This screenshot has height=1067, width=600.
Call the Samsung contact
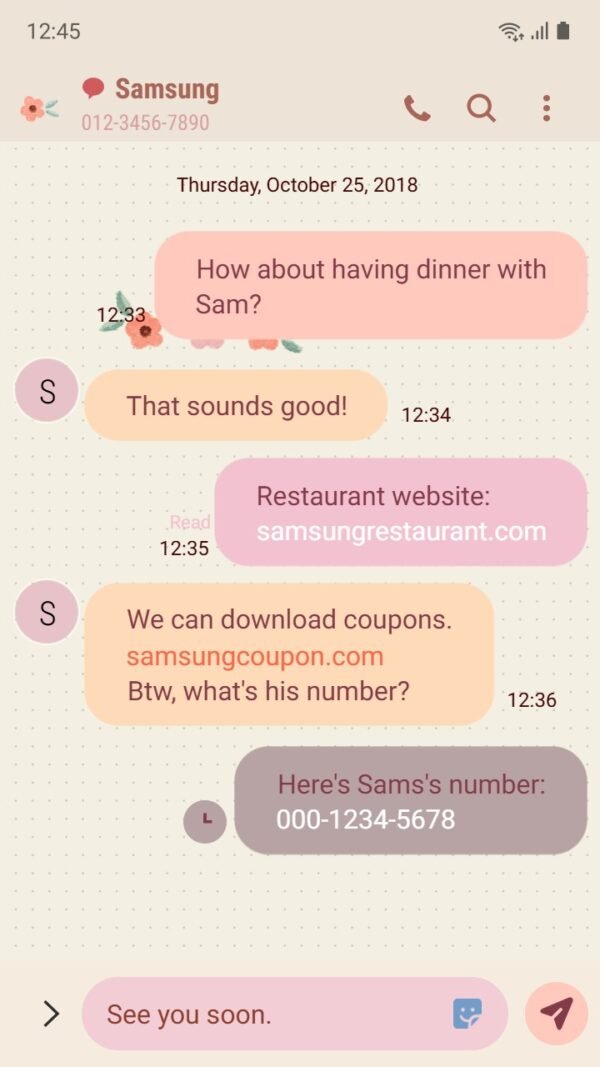click(417, 108)
